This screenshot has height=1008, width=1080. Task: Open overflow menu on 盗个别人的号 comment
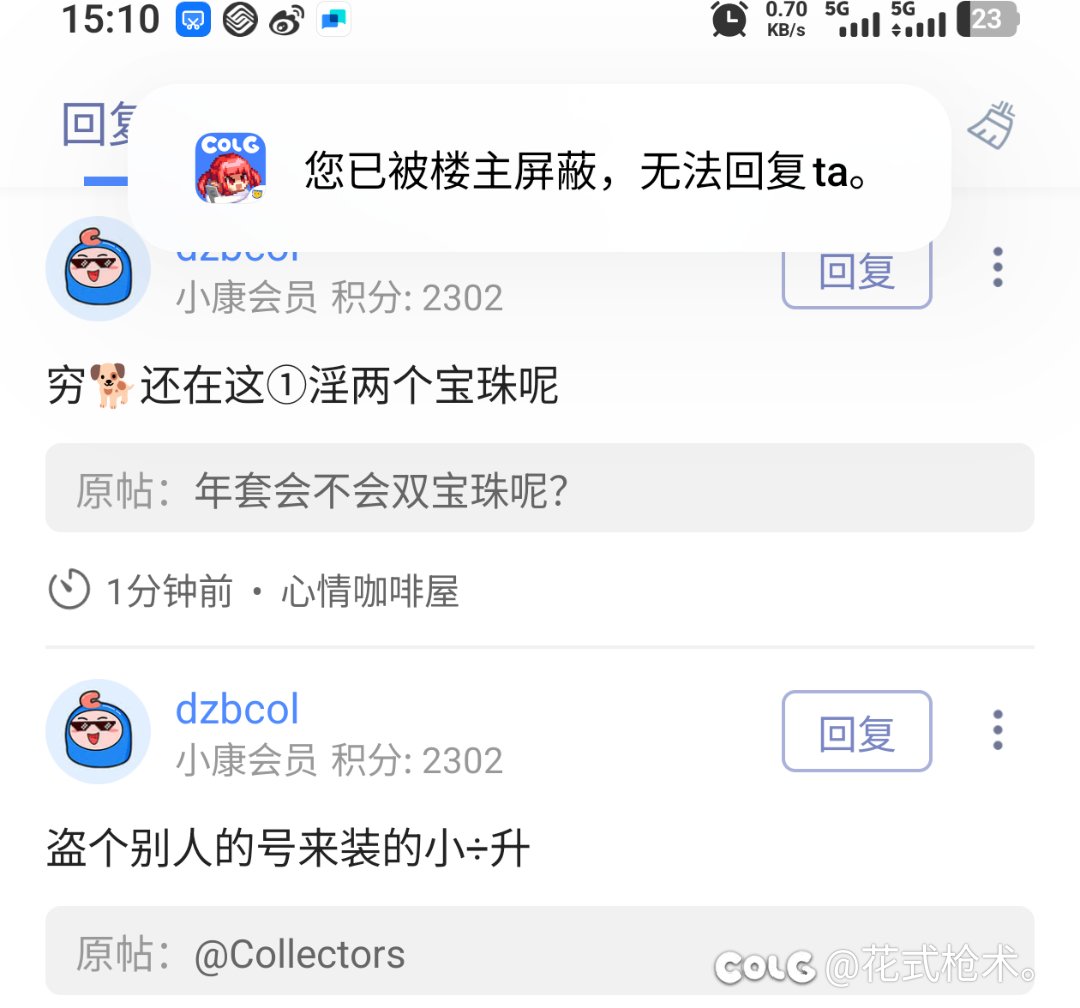click(x=997, y=731)
